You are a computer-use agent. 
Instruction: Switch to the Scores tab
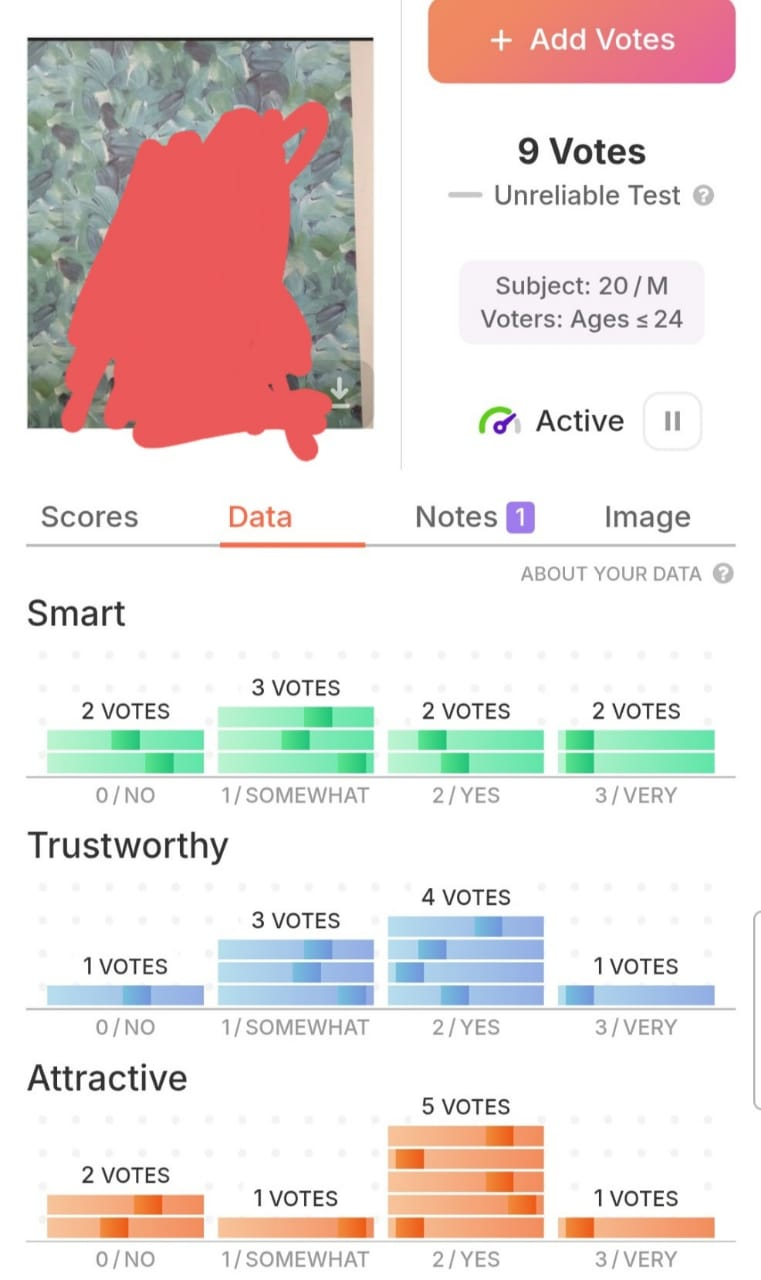pyautogui.click(x=89, y=517)
